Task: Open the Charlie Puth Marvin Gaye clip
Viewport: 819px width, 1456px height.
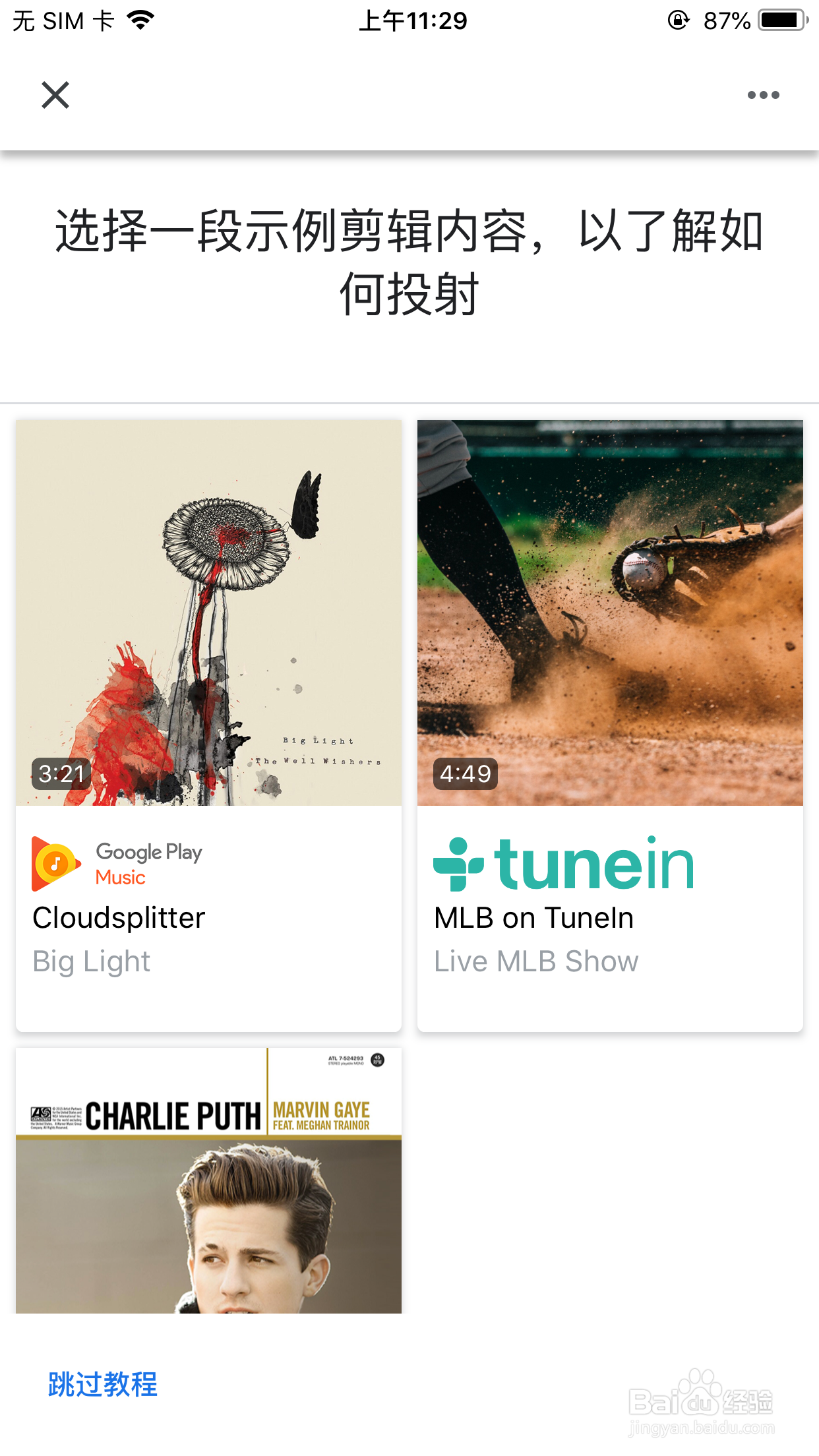Action: pos(208,1187)
